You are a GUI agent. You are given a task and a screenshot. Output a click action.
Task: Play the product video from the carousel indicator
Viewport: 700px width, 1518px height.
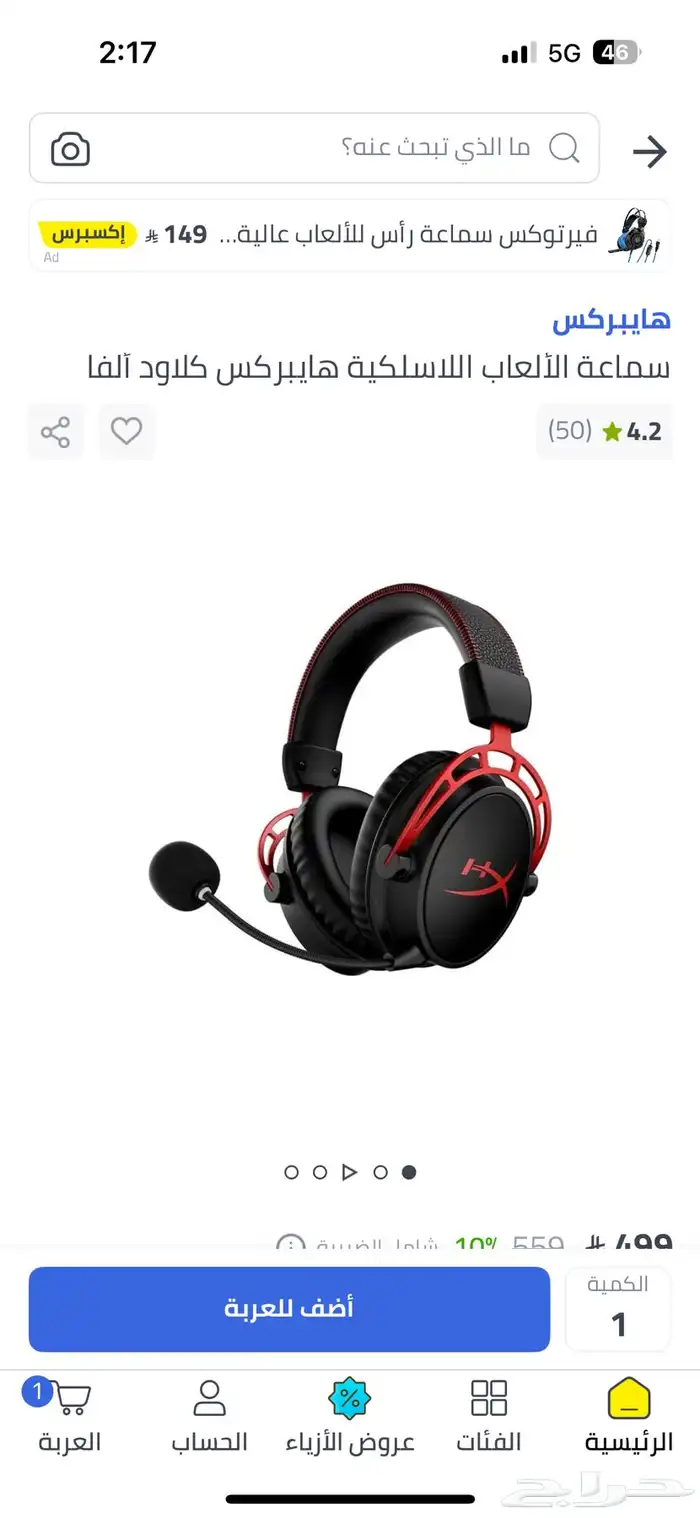(x=349, y=1172)
